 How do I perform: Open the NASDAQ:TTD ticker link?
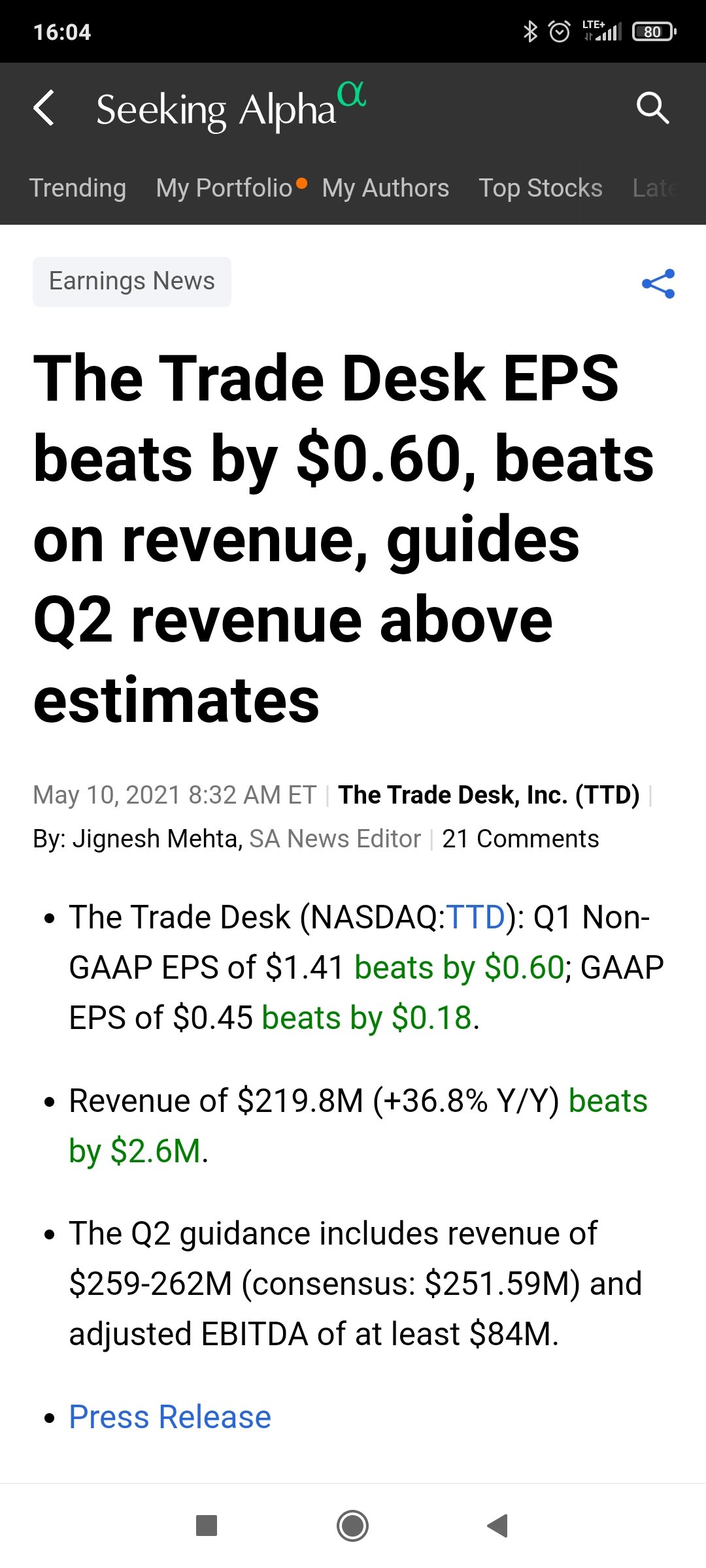click(475, 917)
